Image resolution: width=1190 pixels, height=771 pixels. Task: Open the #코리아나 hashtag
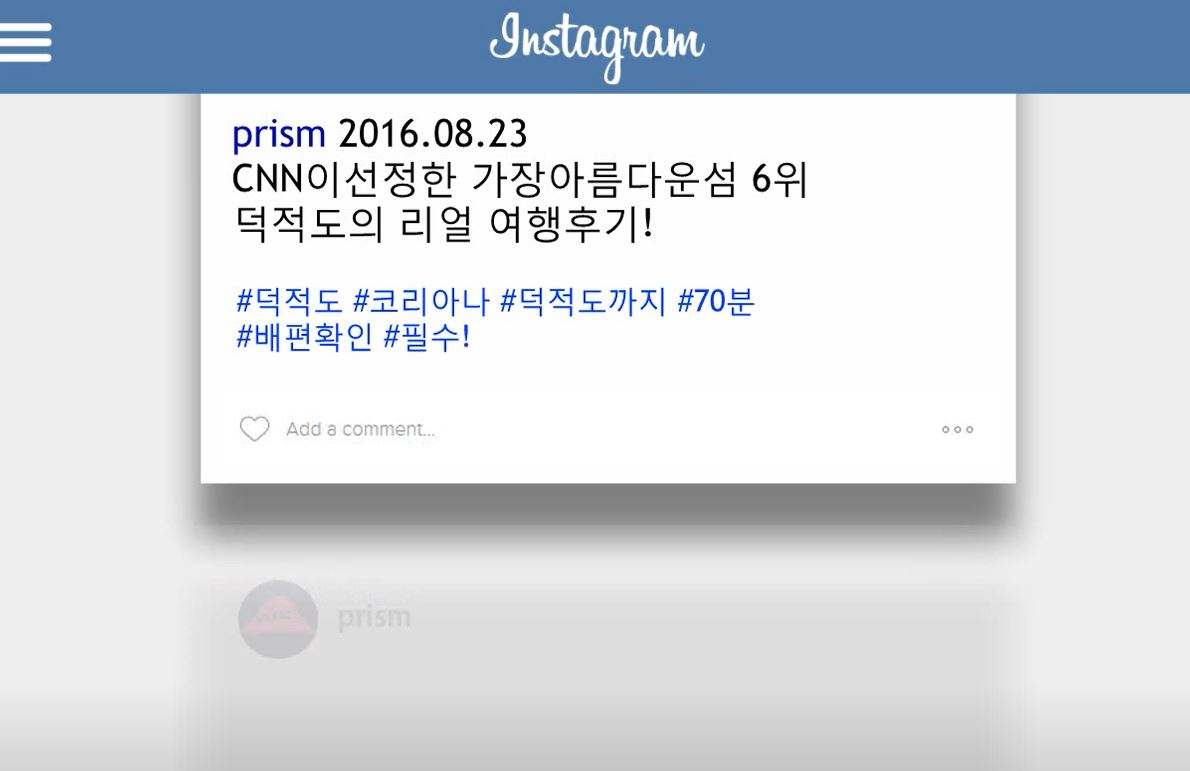coord(421,301)
